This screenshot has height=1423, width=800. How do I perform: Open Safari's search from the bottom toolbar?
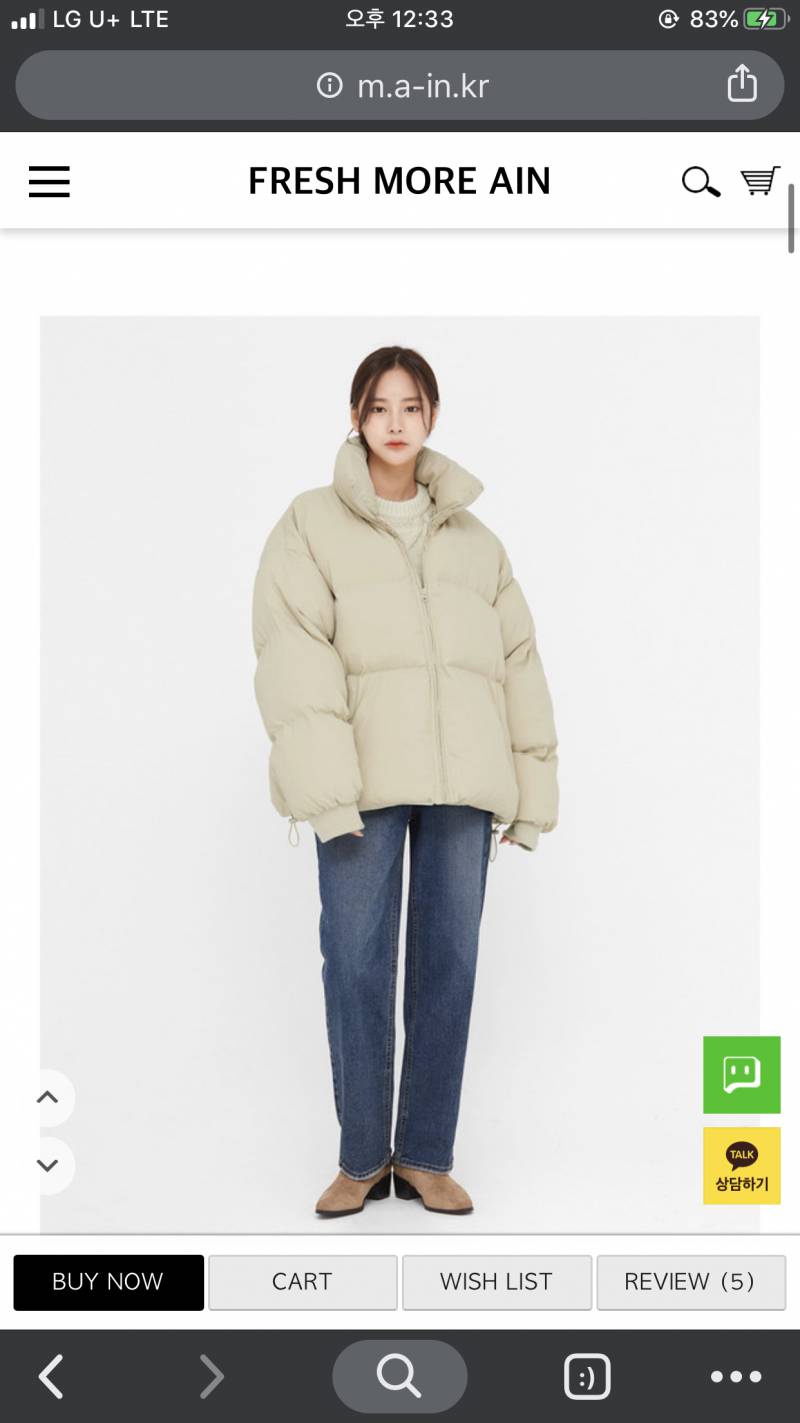[400, 1375]
